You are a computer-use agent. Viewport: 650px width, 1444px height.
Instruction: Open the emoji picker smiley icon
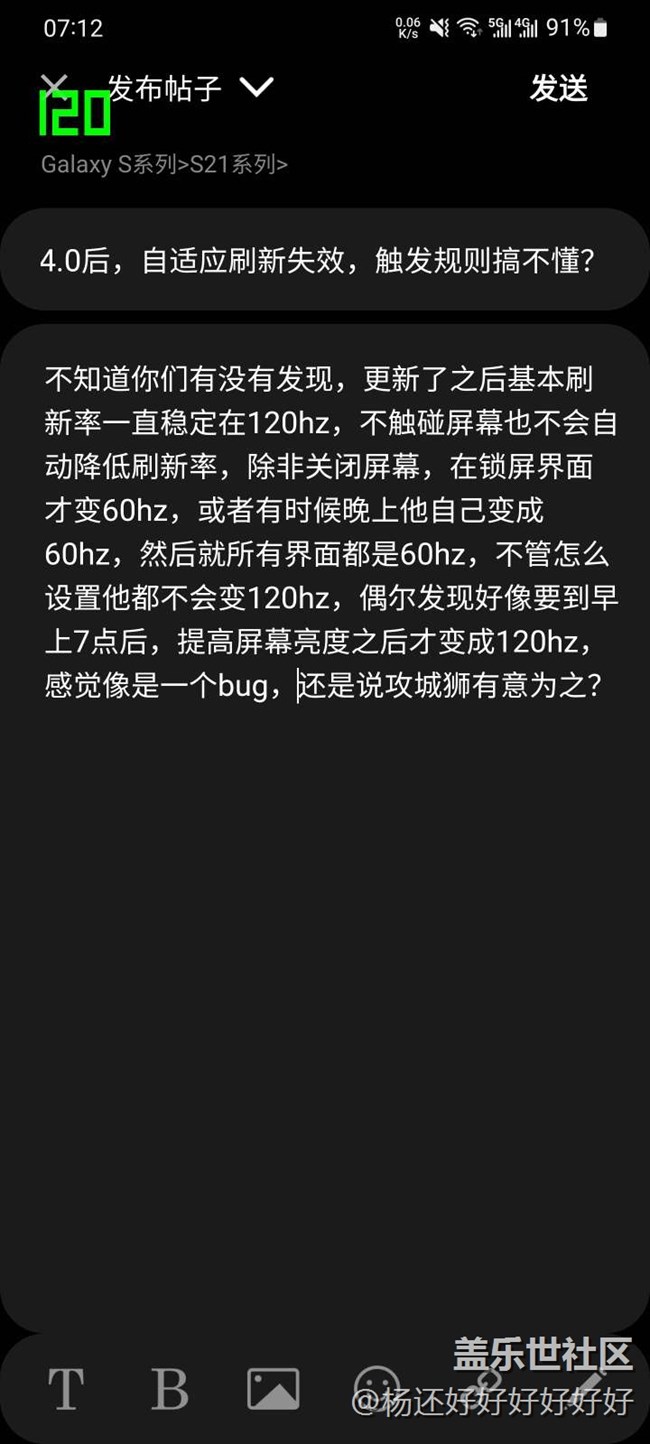(x=378, y=1389)
